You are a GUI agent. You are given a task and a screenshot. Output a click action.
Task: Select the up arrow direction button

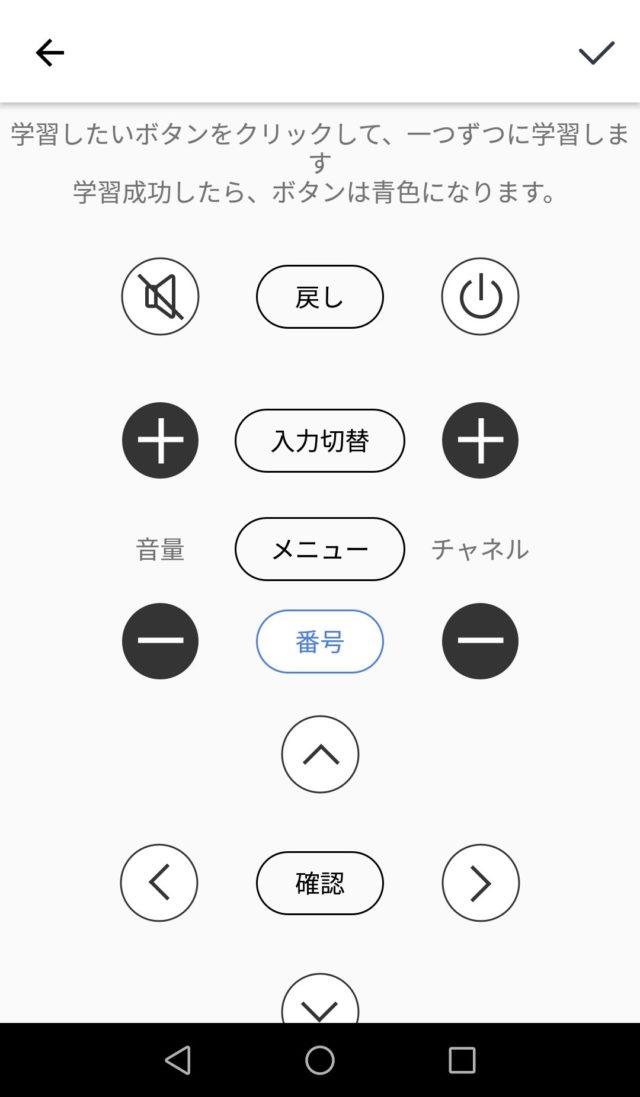pyautogui.click(x=320, y=754)
